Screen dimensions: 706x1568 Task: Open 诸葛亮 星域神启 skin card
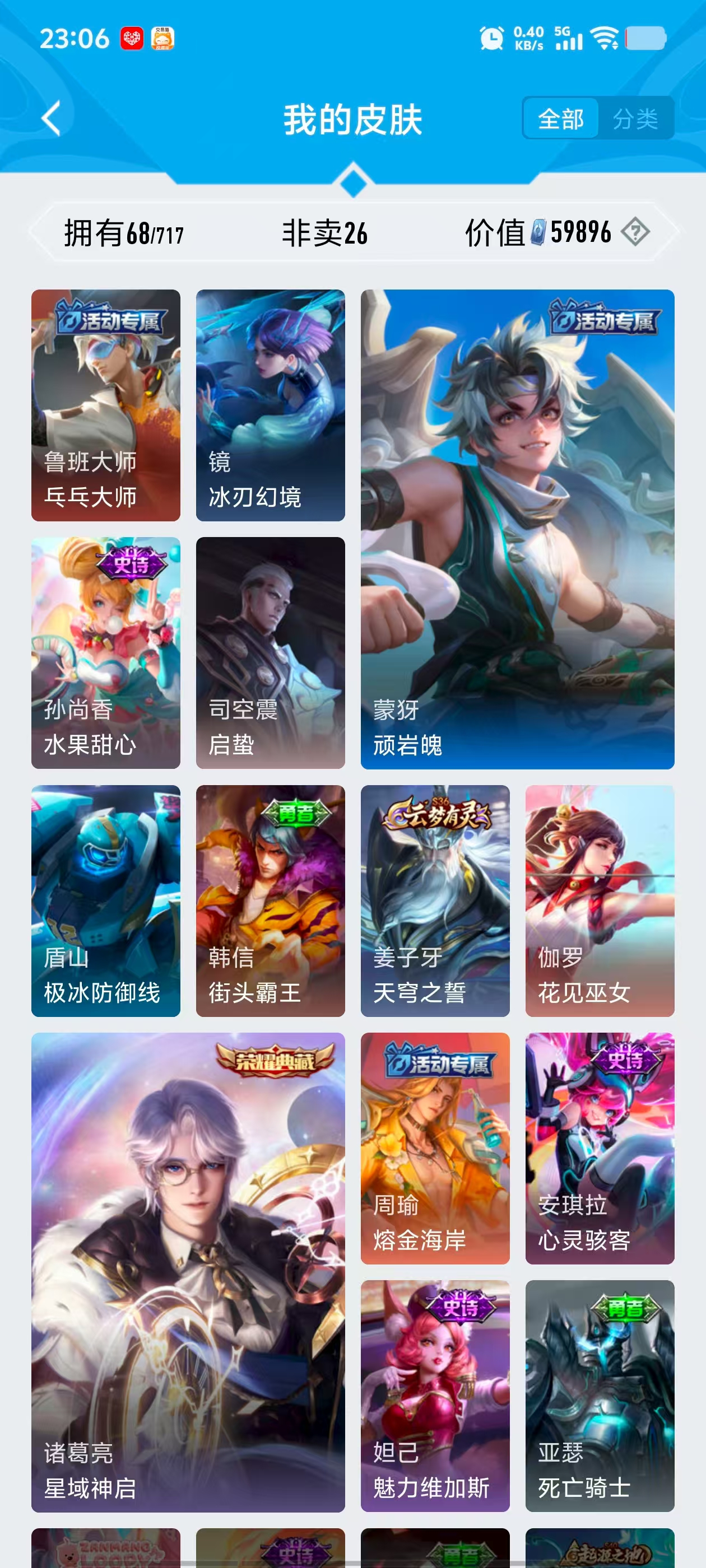pyautogui.click(x=188, y=1272)
